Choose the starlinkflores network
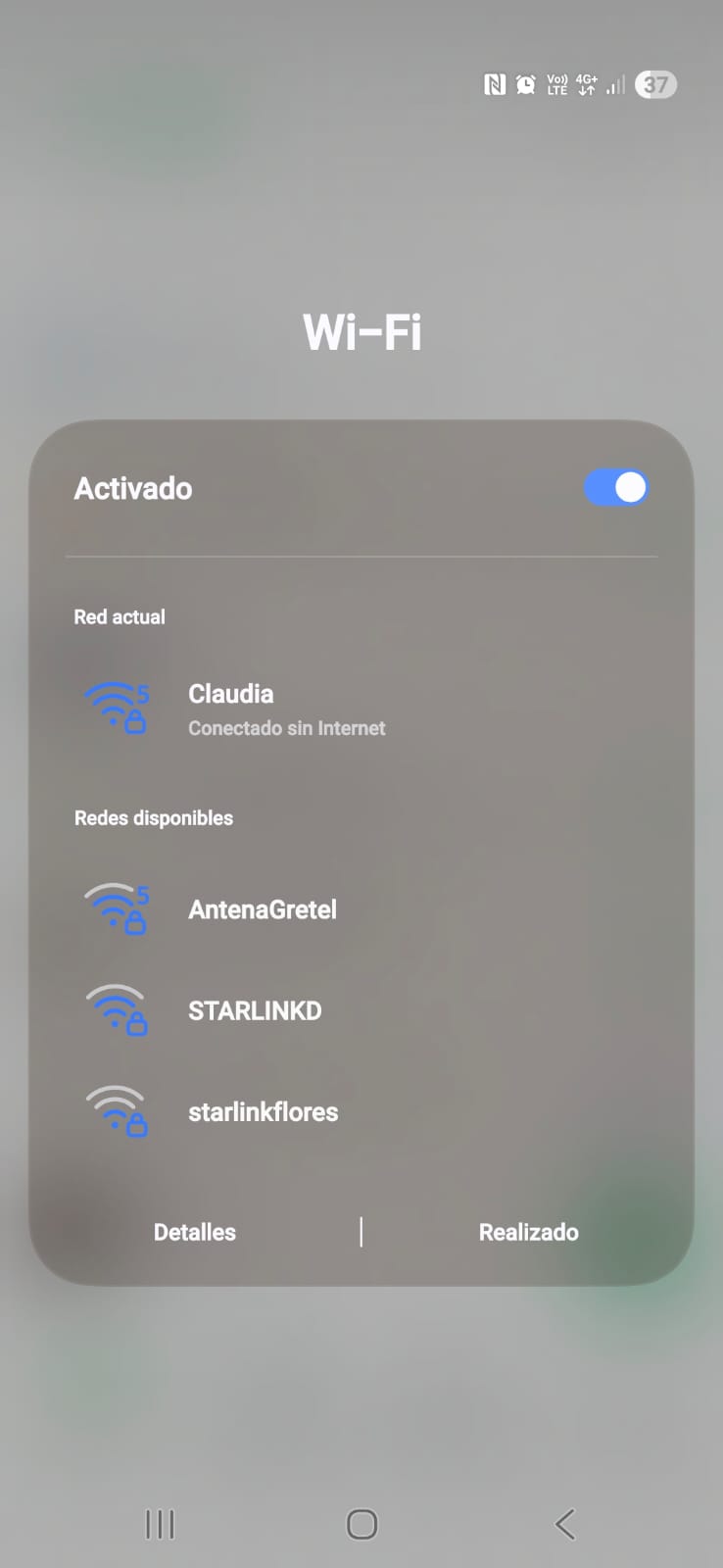Viewport: 723px width, 1568px height. click(x=263, y=1112)
